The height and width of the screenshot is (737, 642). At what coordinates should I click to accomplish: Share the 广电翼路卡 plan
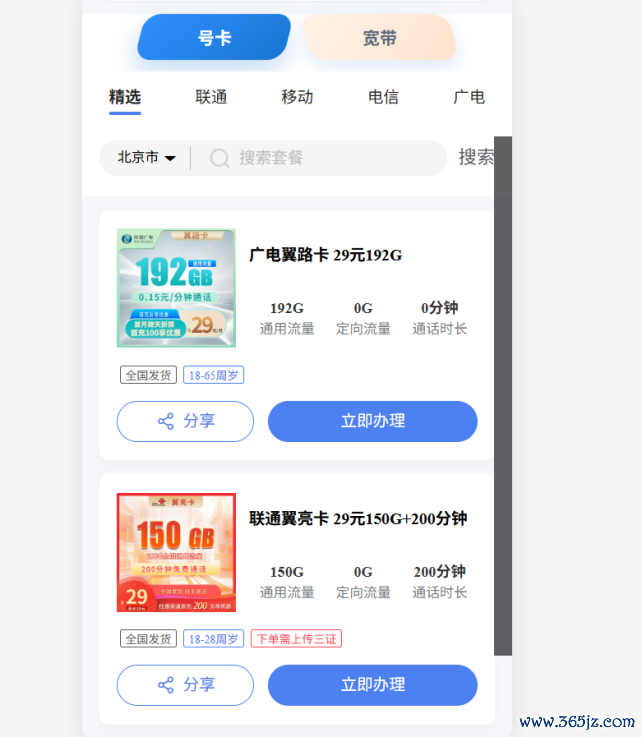click(185, 421)
